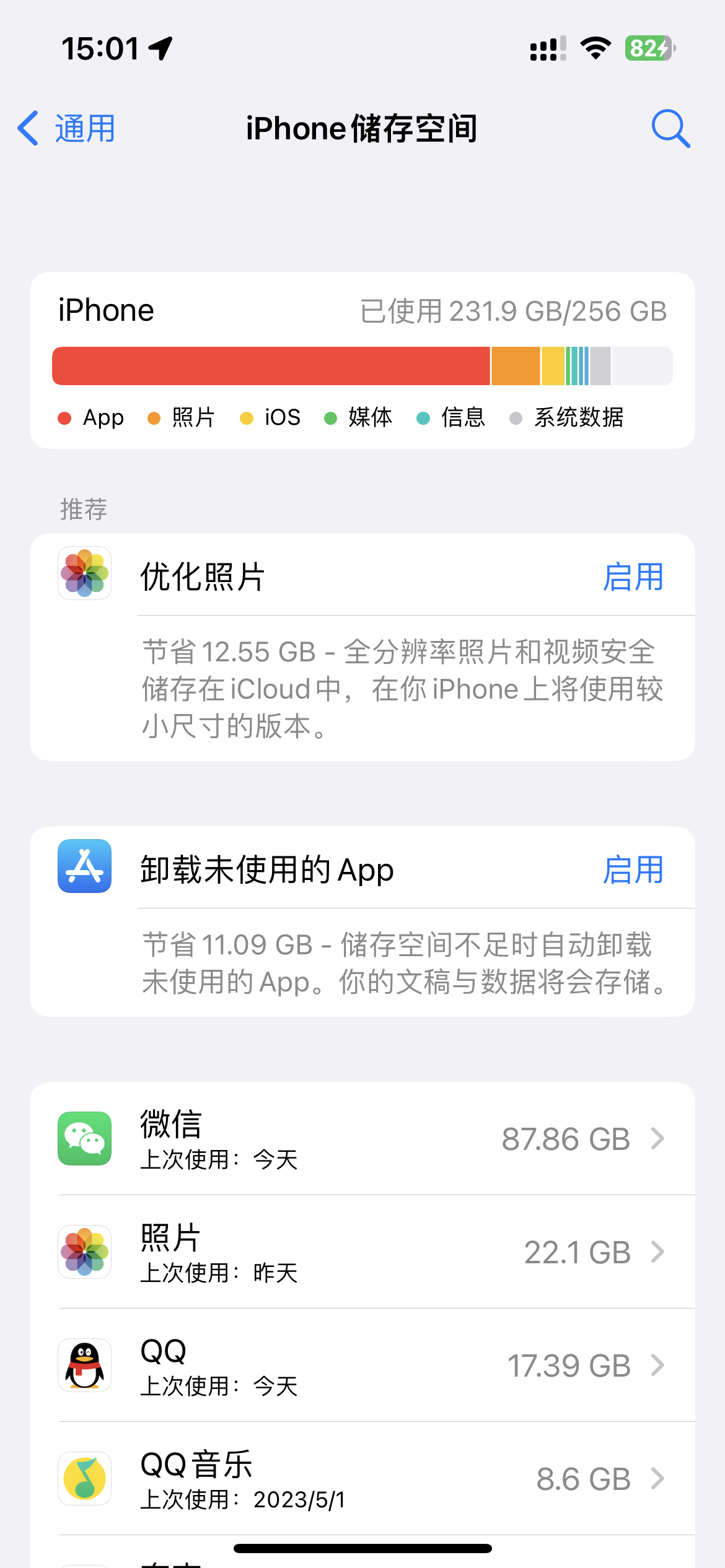Enable 卸载未使用的 App recommendation

[x=633, y=870]
